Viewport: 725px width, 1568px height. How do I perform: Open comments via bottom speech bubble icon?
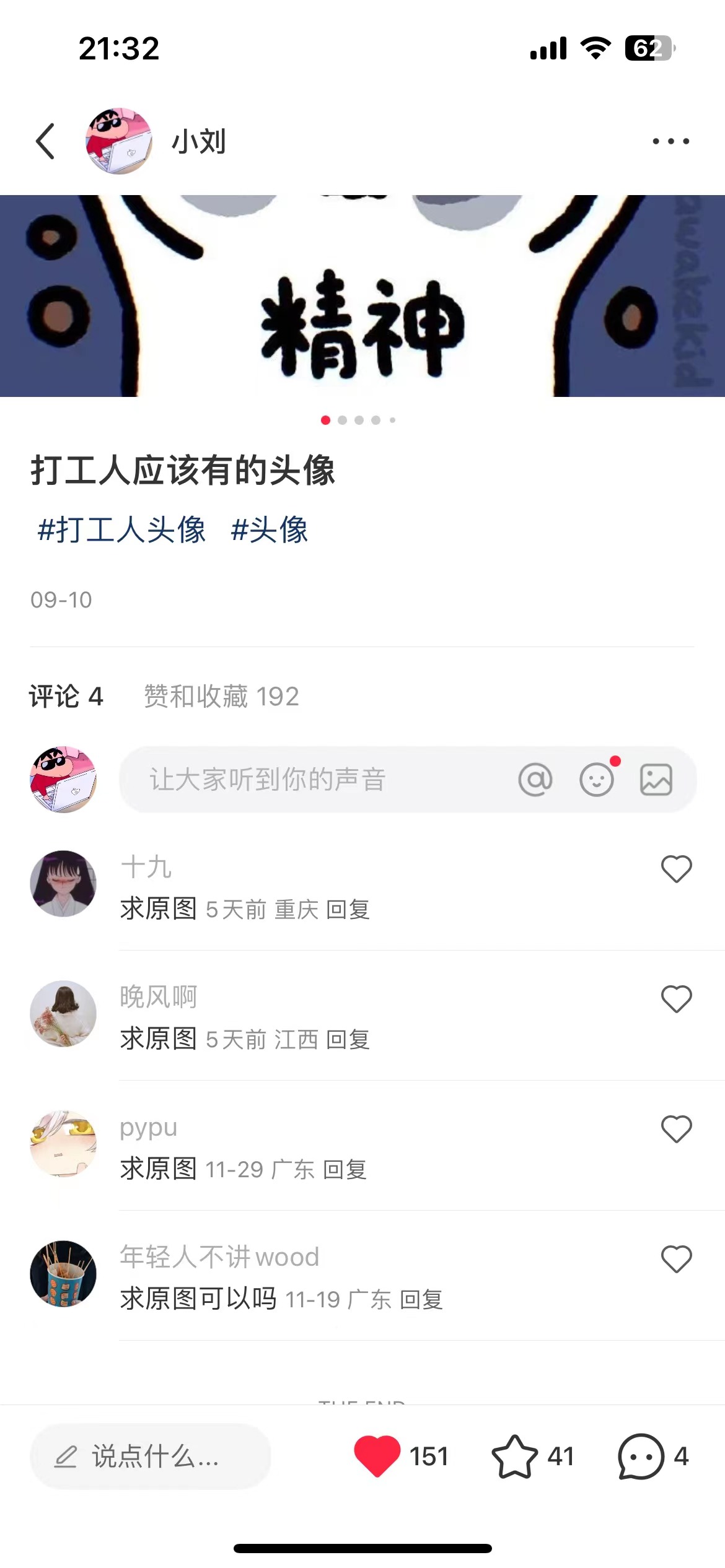tap(641, 1456)
